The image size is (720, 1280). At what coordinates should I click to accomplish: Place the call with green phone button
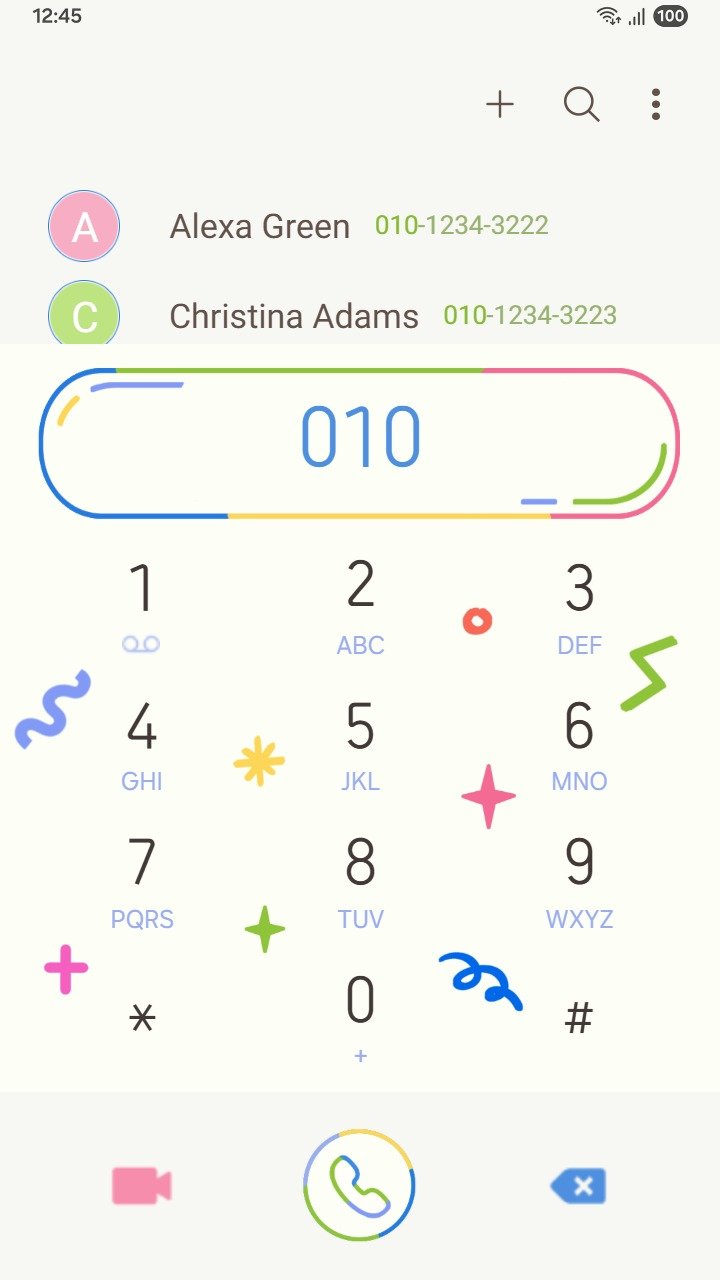pos(360,1186)
